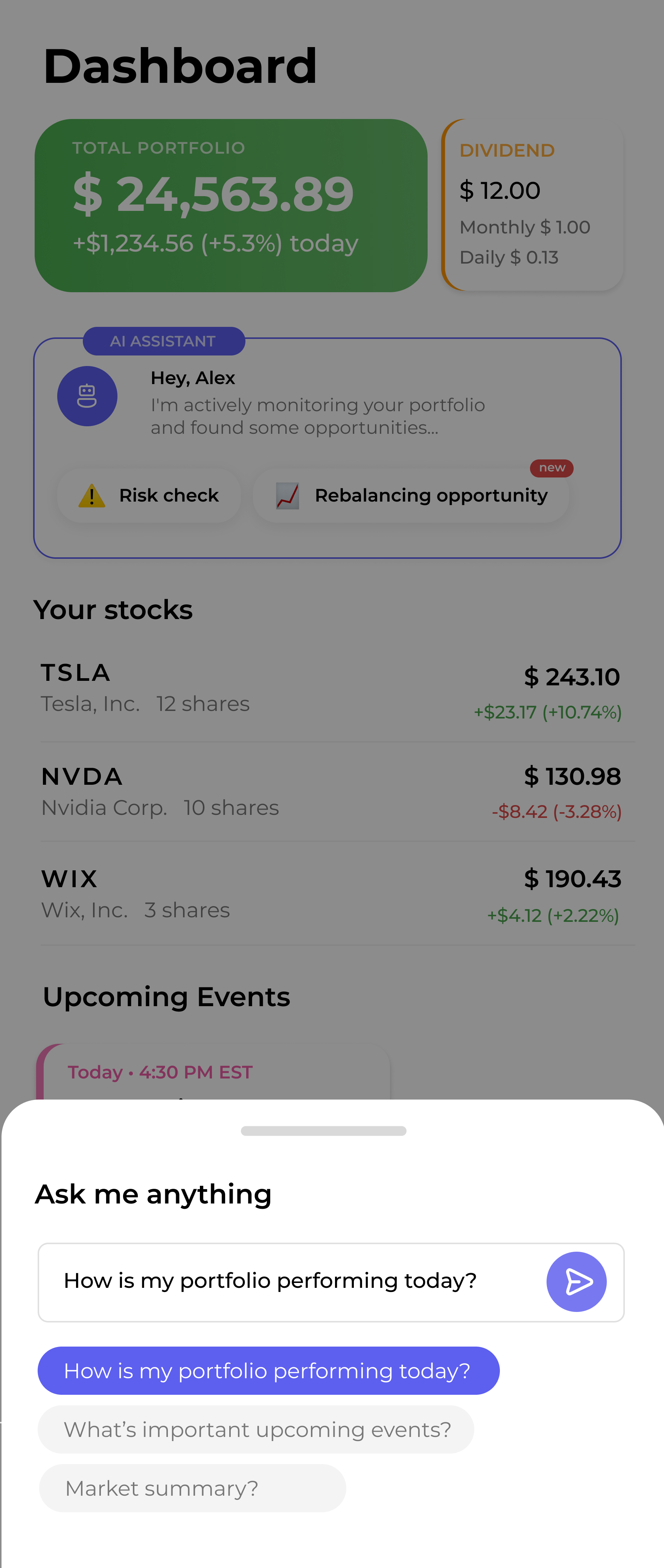Screen dimensions: 664x1568
Task: Send the typed portfolio question
Action: 576,1281
